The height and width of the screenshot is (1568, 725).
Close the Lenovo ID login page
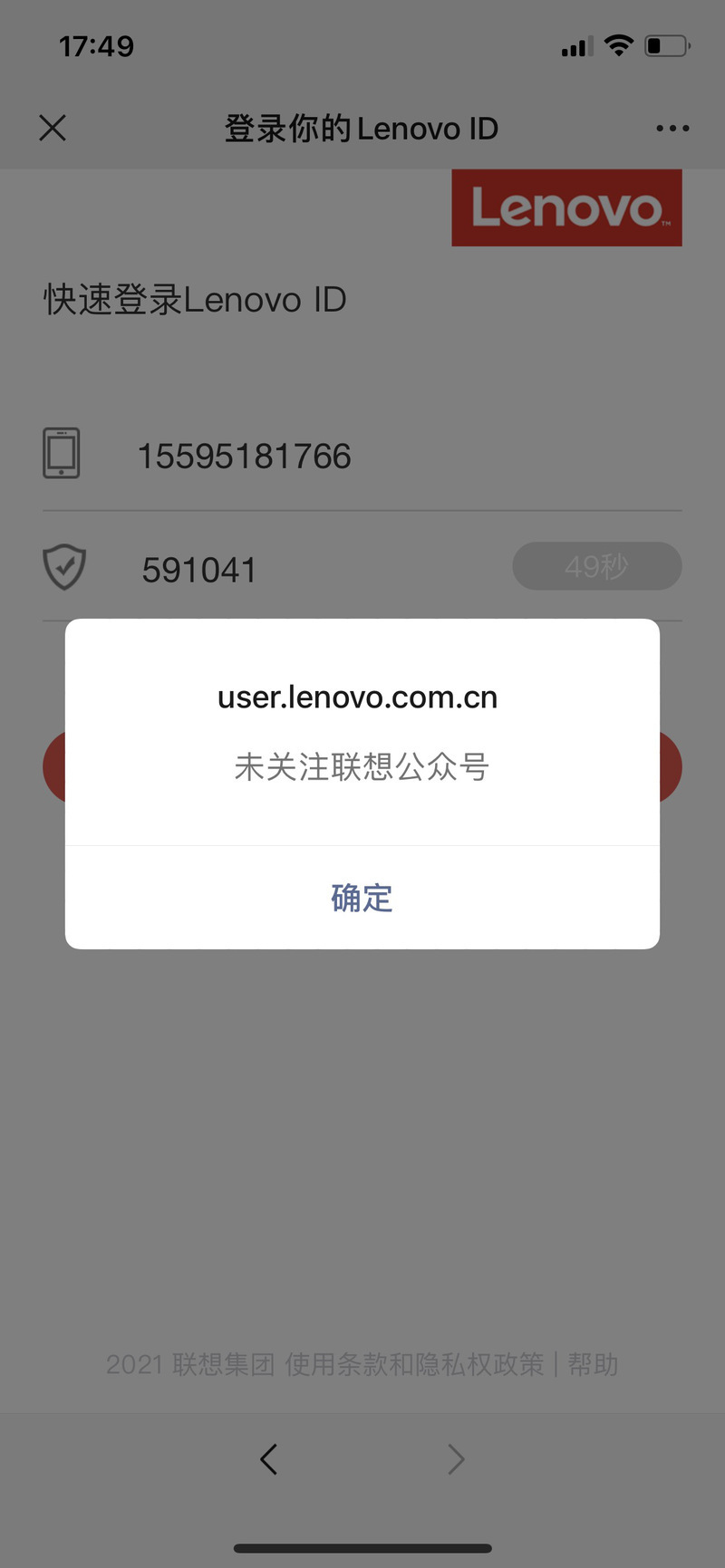point(53,128)
